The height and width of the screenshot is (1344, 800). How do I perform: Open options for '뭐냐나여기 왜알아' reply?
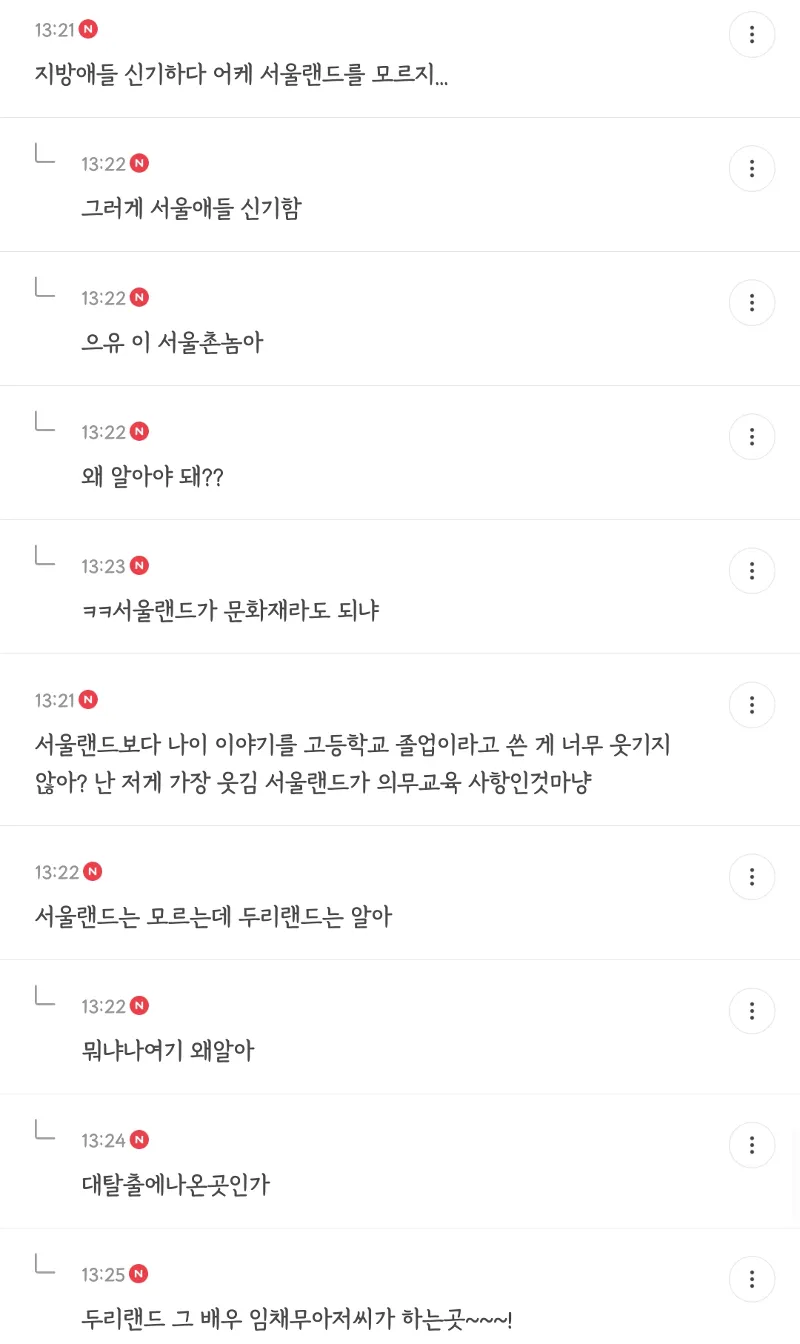751,1011
